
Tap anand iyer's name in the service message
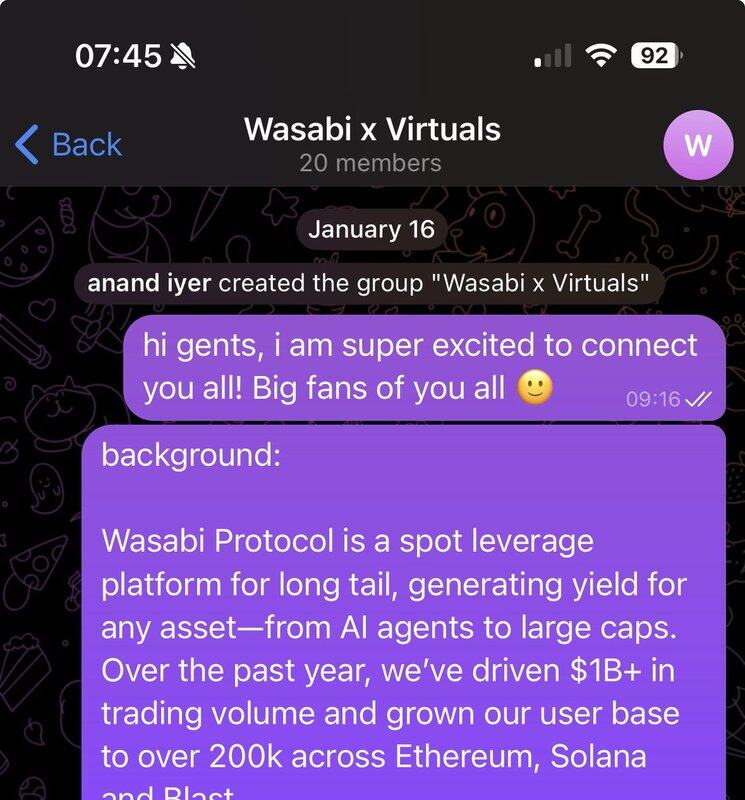(x=149, y=283)
